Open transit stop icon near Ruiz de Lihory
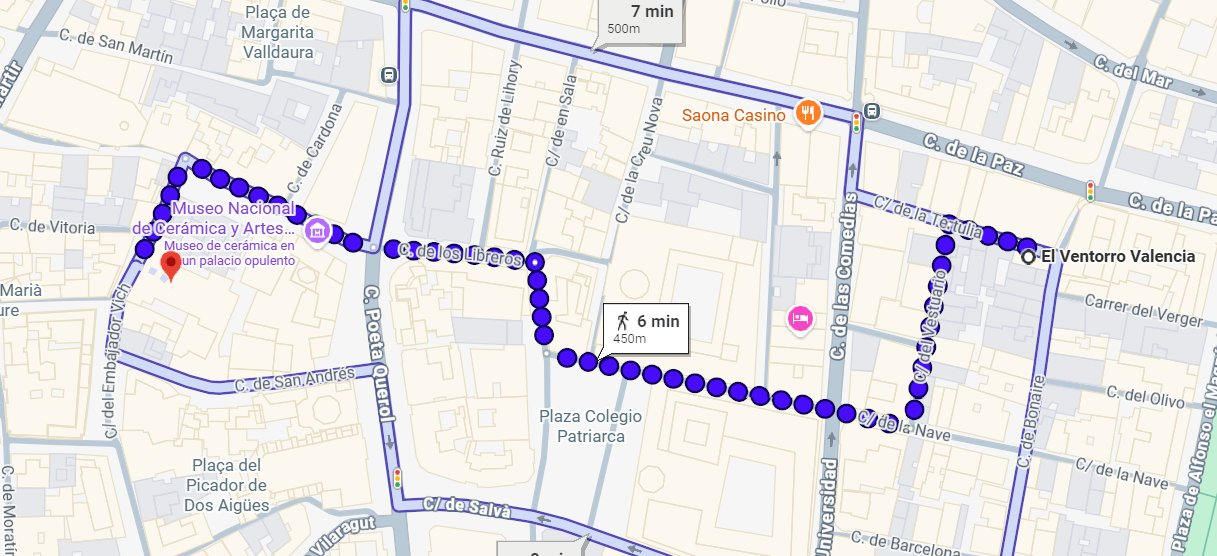Screen dimensions: 1217x556 pyautogui.click(x=387, y=75)
